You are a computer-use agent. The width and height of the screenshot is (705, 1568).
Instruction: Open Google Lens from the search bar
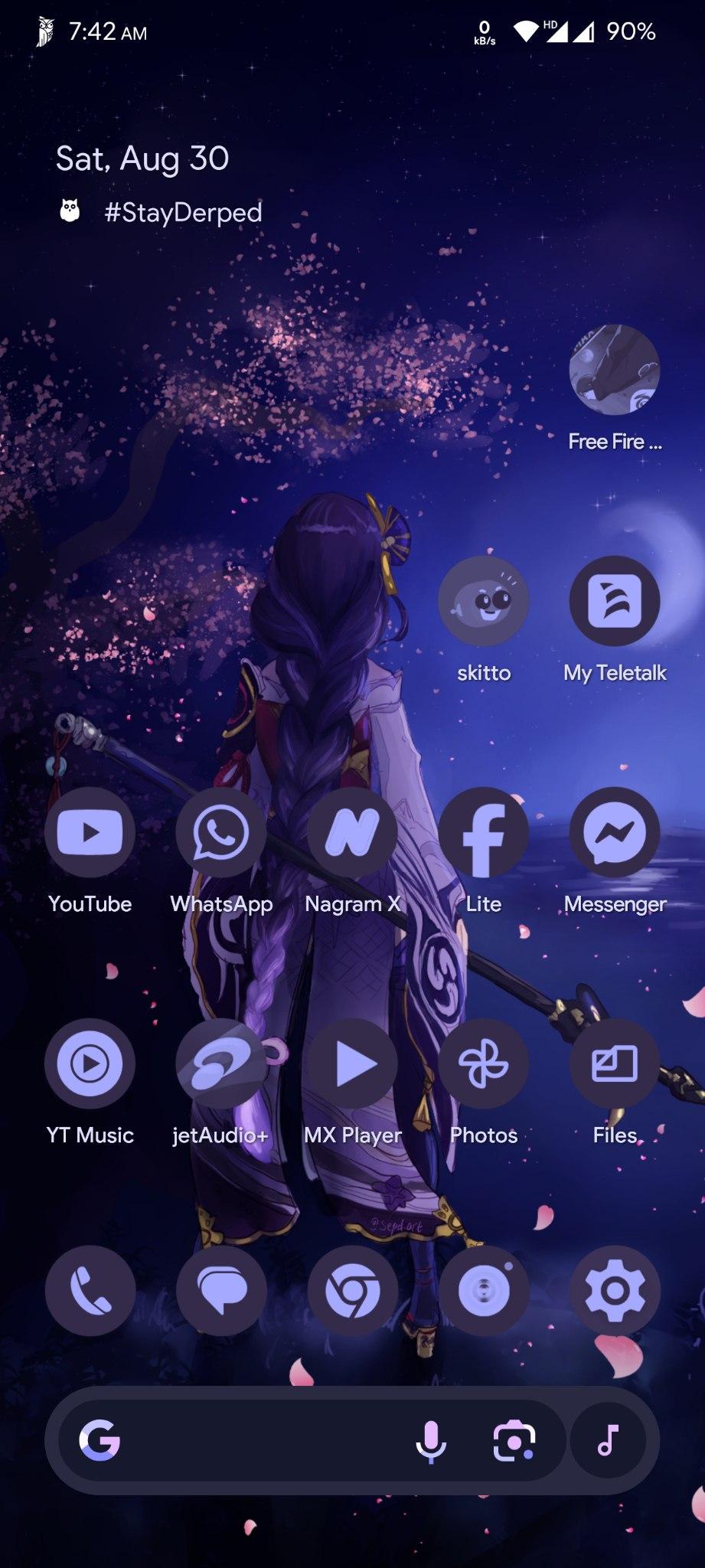click(x=514, y=1441)
